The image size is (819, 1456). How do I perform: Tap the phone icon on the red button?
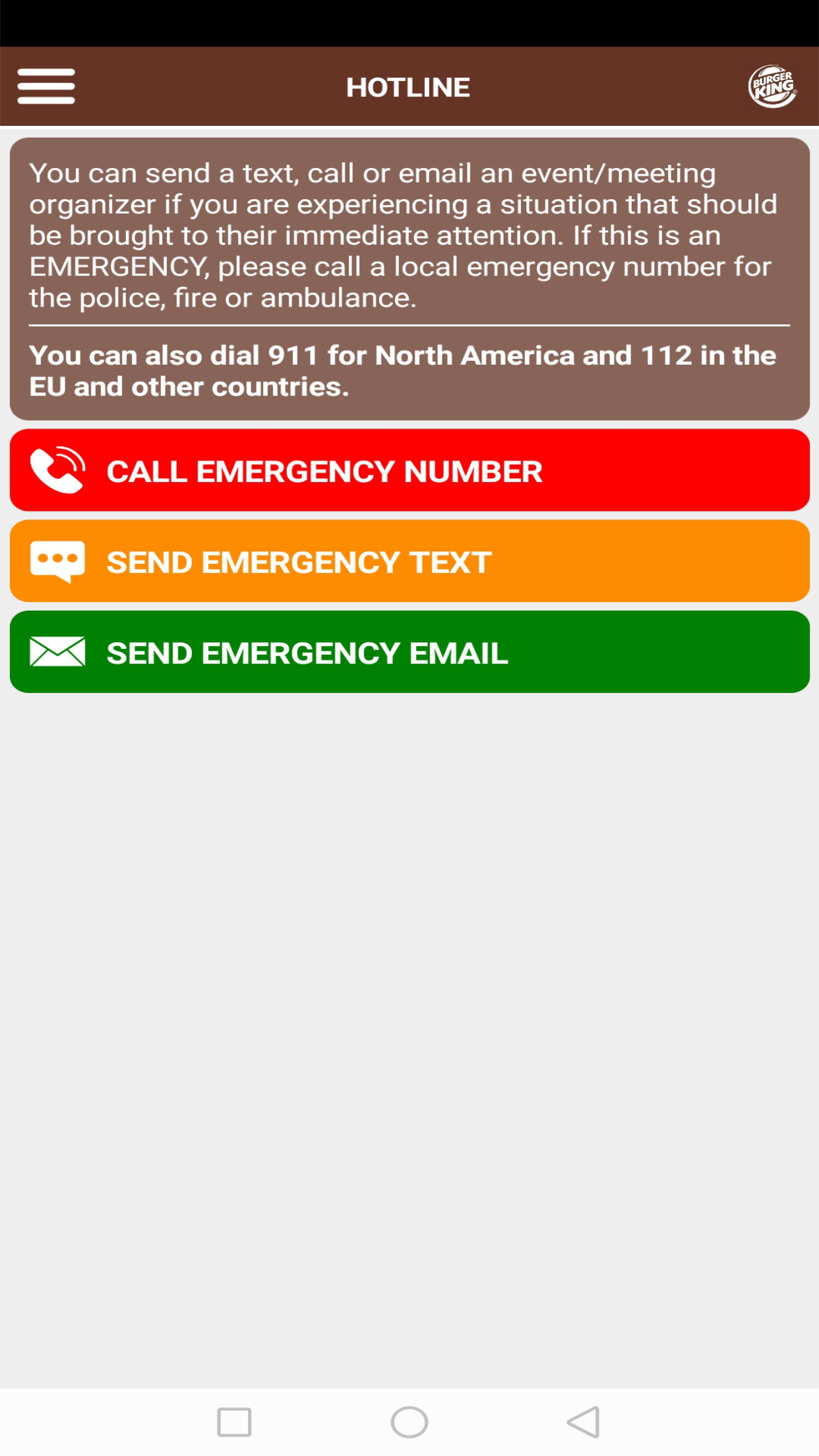58,470
